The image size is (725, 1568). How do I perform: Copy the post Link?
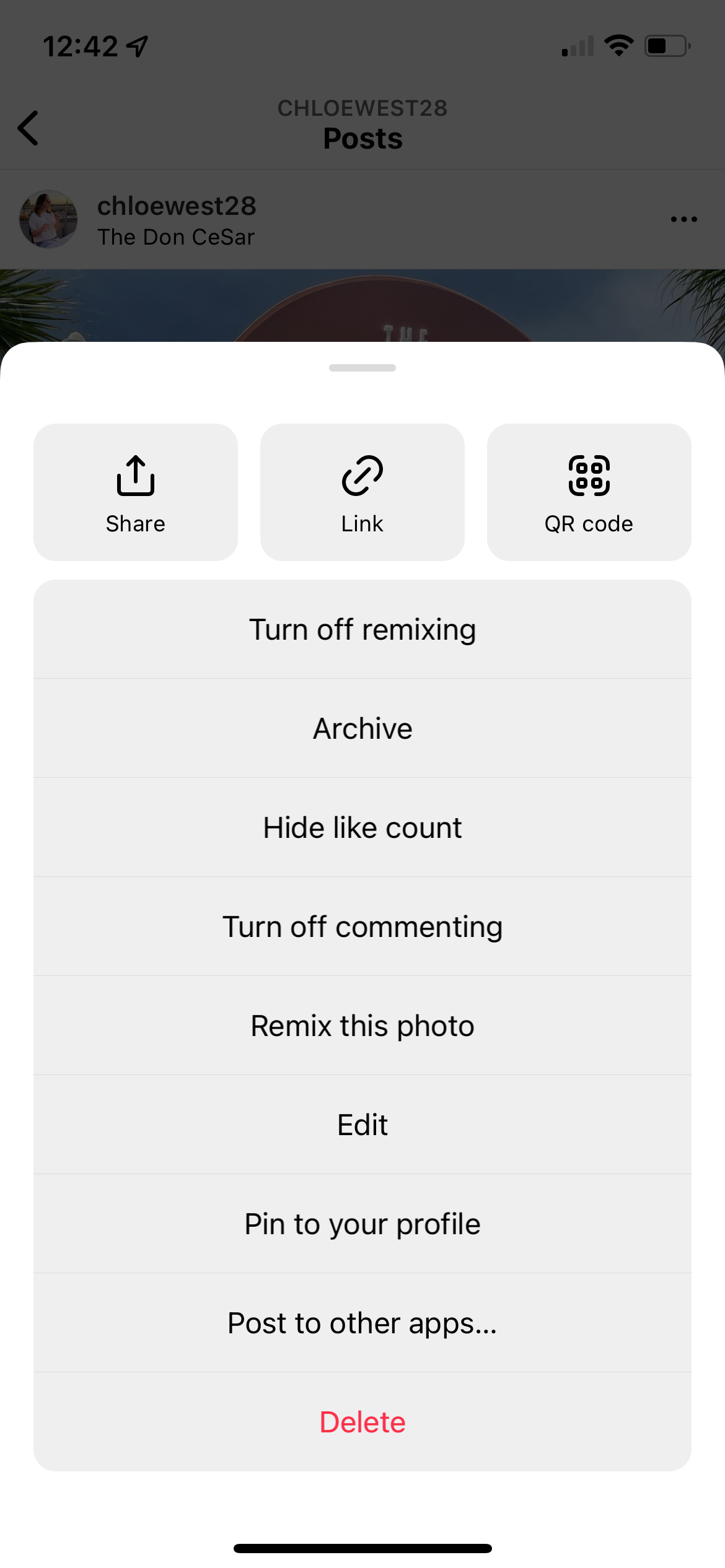362,492
